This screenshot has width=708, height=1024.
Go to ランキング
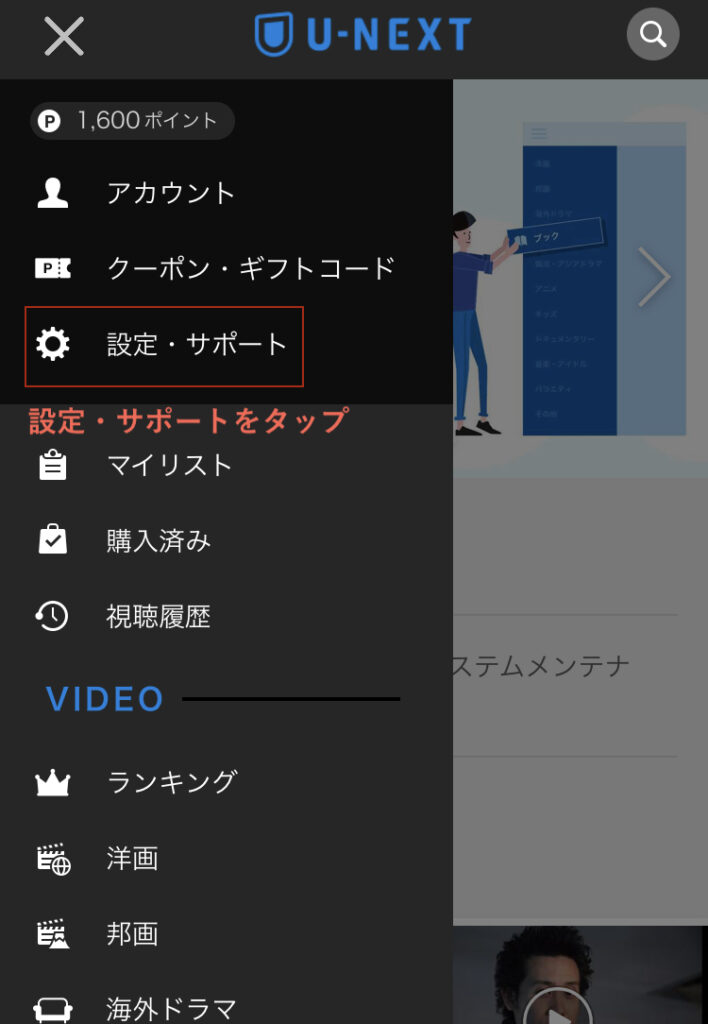[x=170, y=782]
